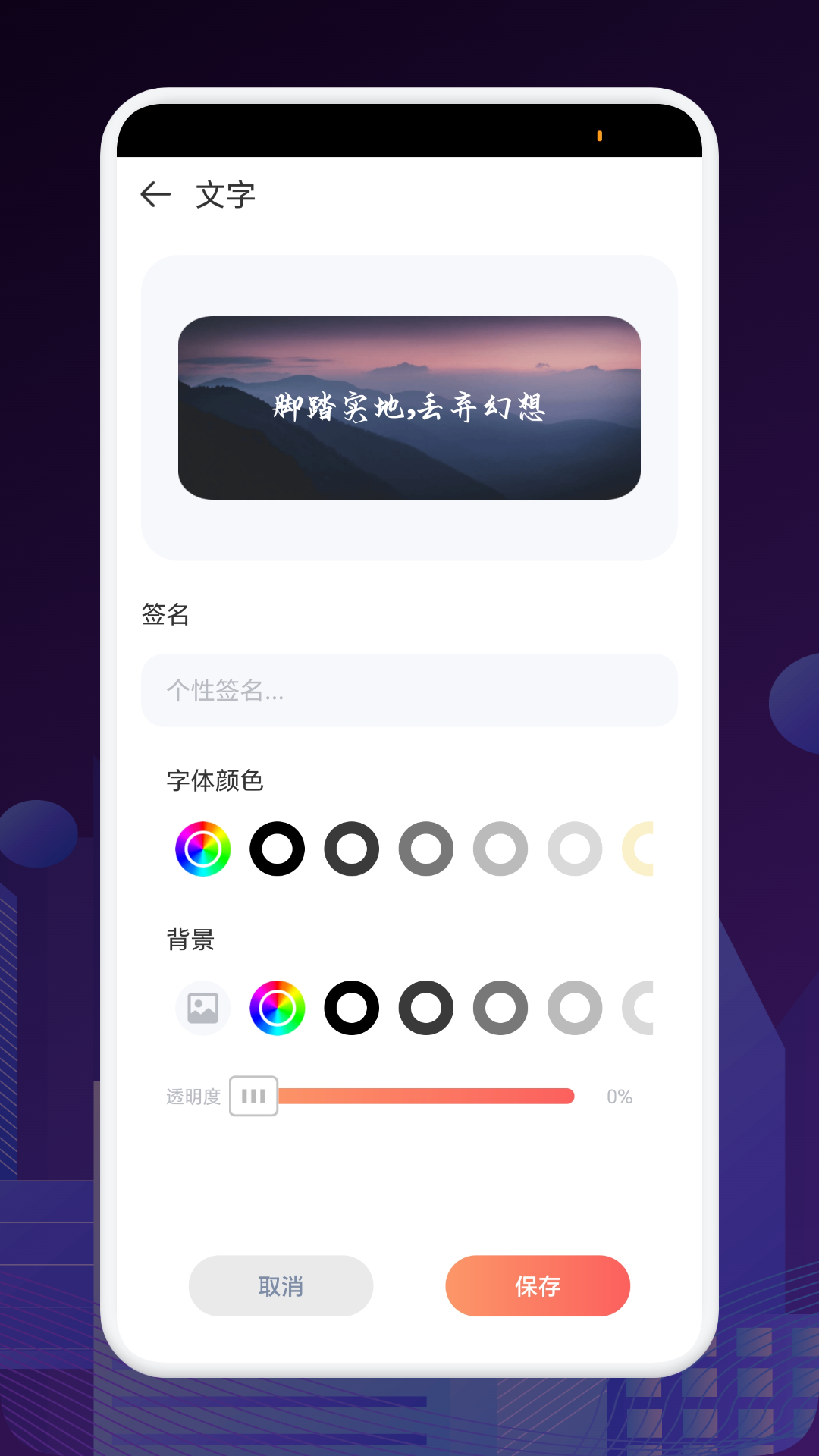Tap the 保存 save button
819x1456 pixels.
[x=538, y=1285]
